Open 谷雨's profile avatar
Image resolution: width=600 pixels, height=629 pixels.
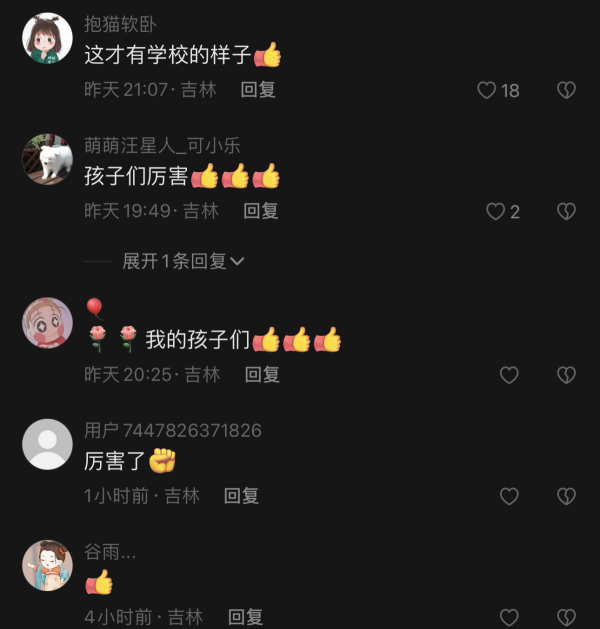[x=47, y=565]
